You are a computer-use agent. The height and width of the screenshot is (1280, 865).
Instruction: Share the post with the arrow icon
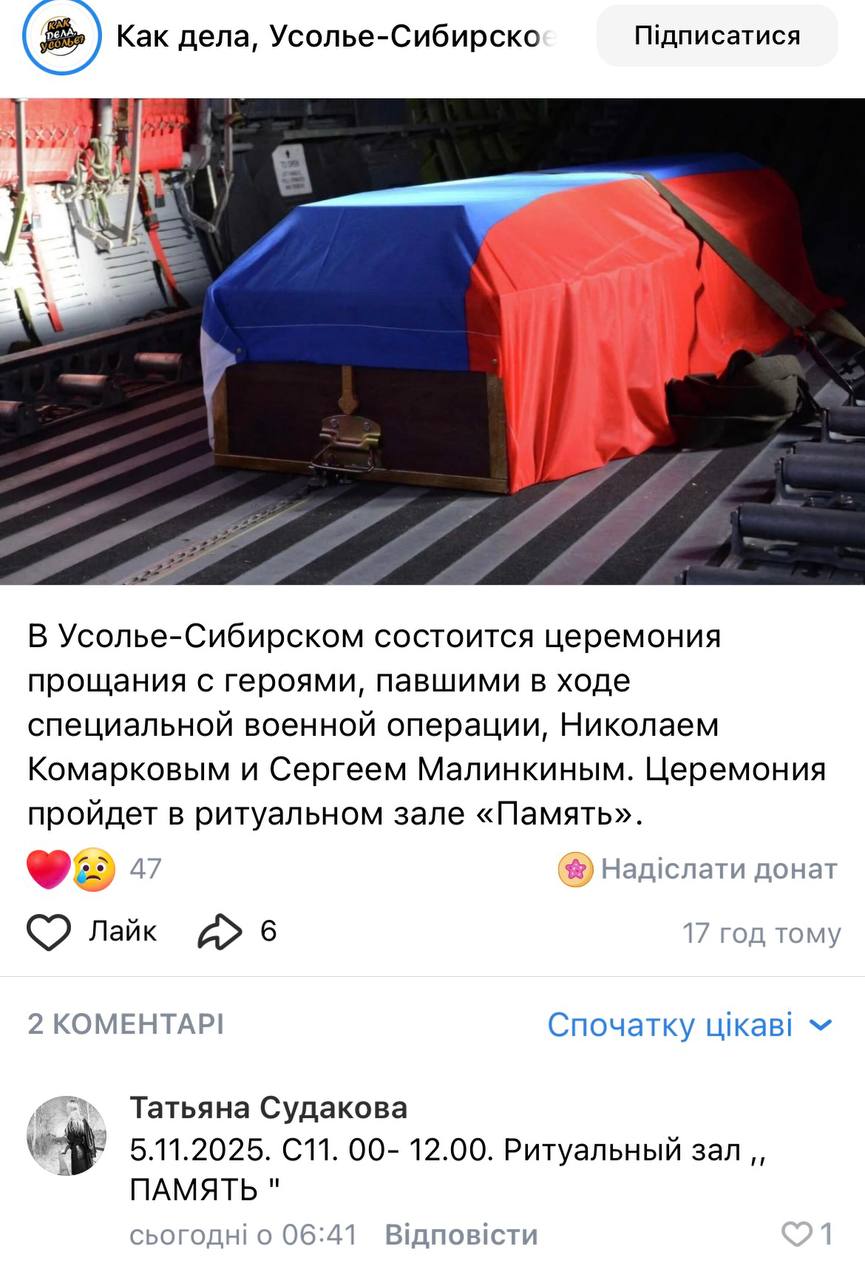[x=220, y=932]
